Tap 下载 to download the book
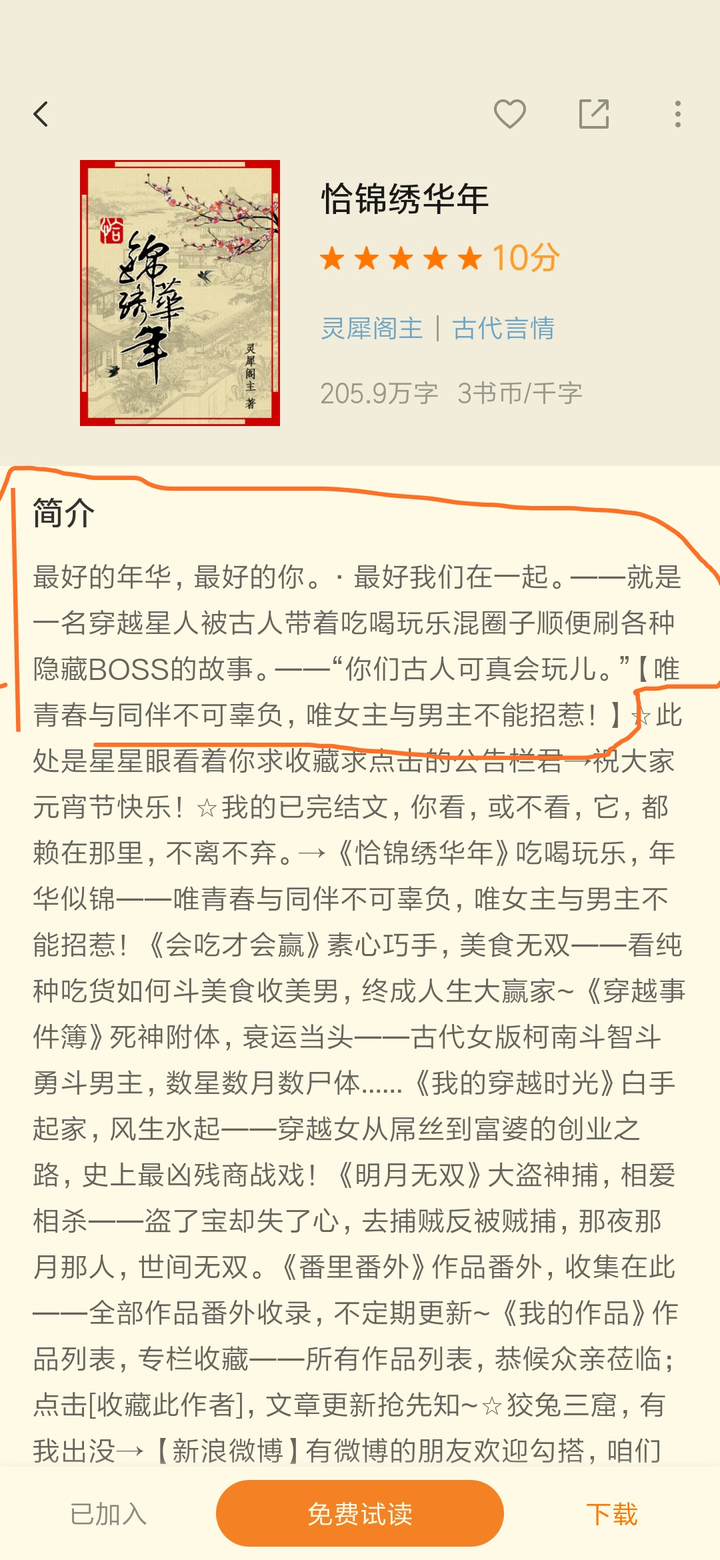720x1560 pixels. [x=612, y=1514]
